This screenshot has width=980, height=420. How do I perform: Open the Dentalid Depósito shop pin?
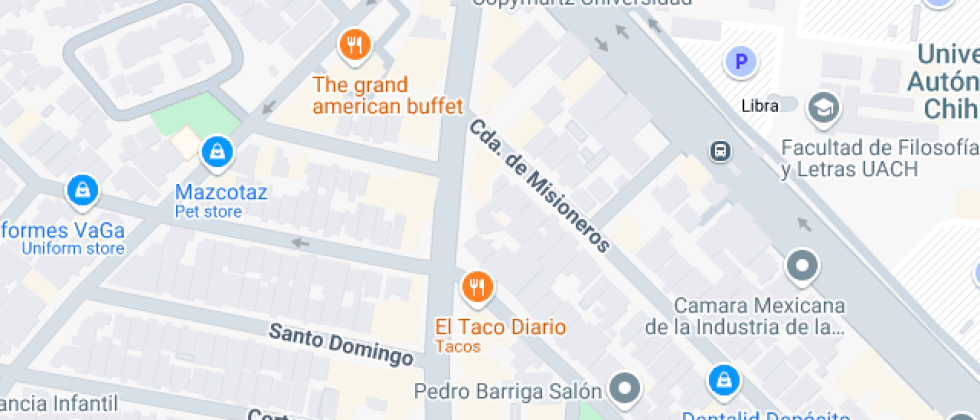pyautogui.click(x=722, y=381)
